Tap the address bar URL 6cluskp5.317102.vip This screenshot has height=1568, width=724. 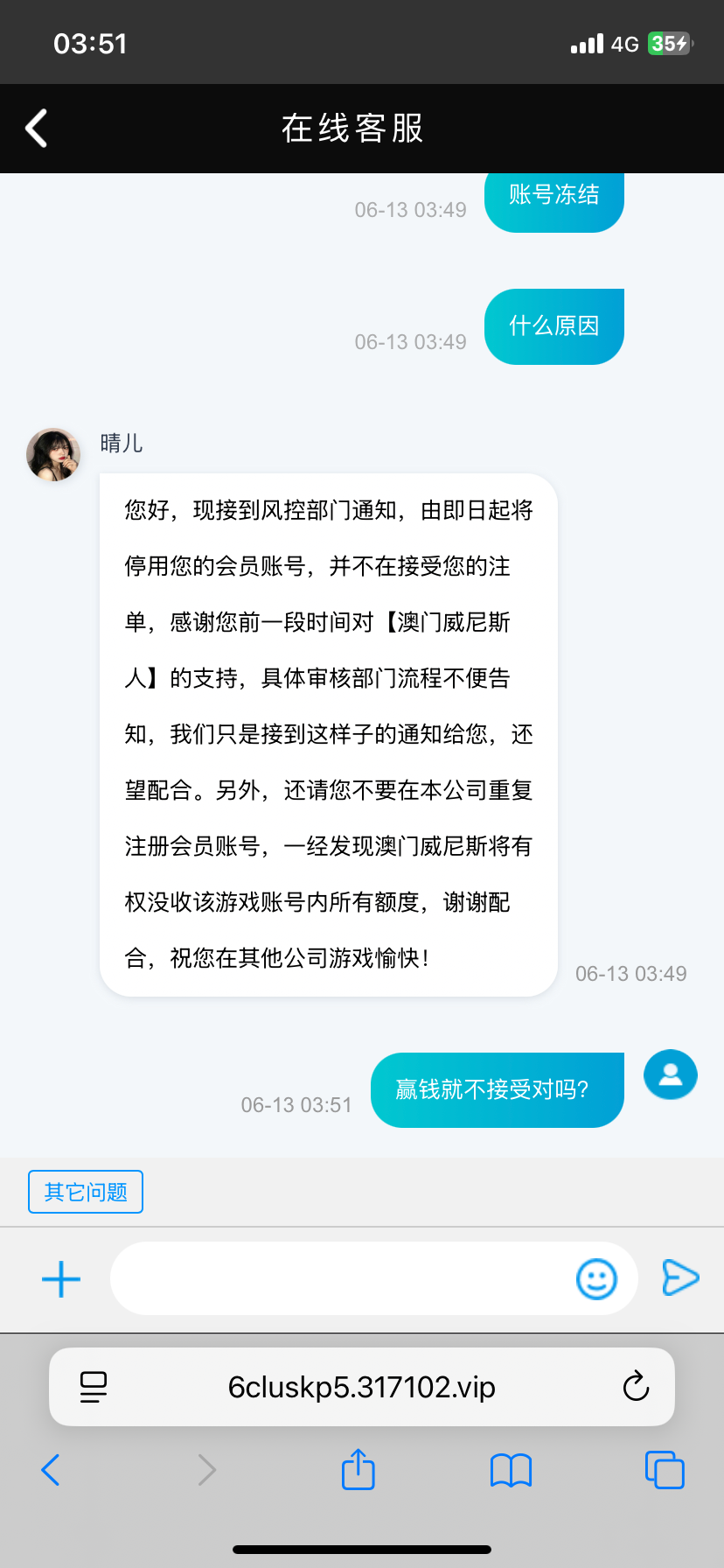[x=361, y=1387]
